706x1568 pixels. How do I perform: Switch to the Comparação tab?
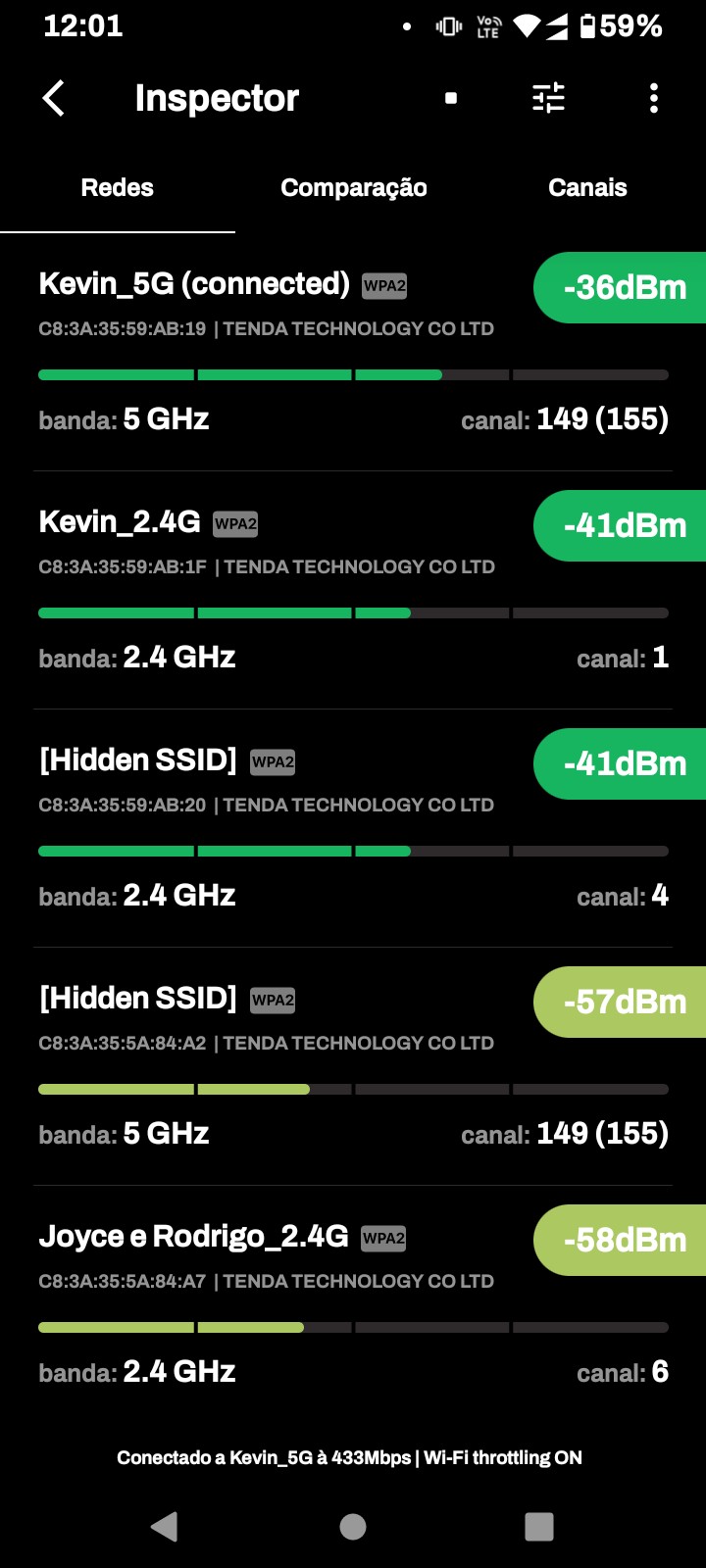click(x=353, y=188)
